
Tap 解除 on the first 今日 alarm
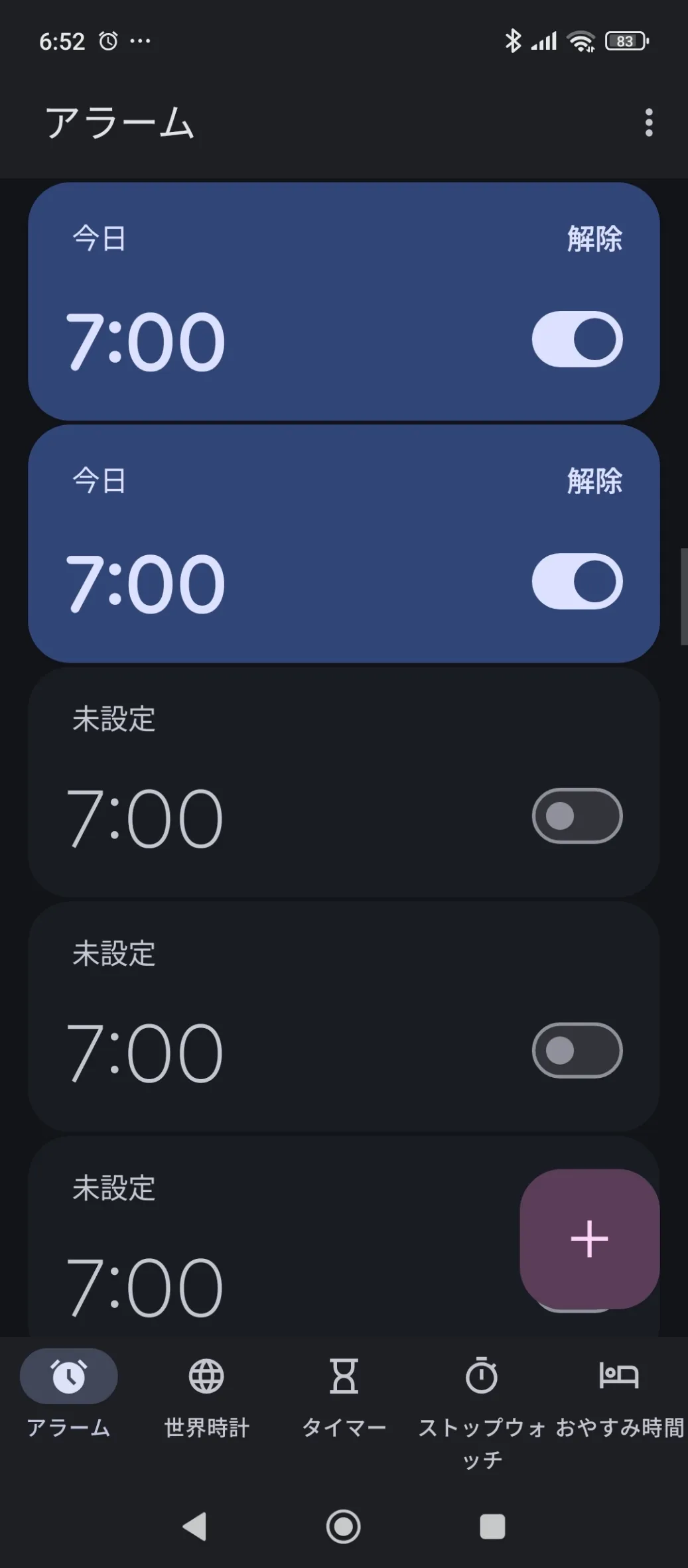[x=594, y=239]
